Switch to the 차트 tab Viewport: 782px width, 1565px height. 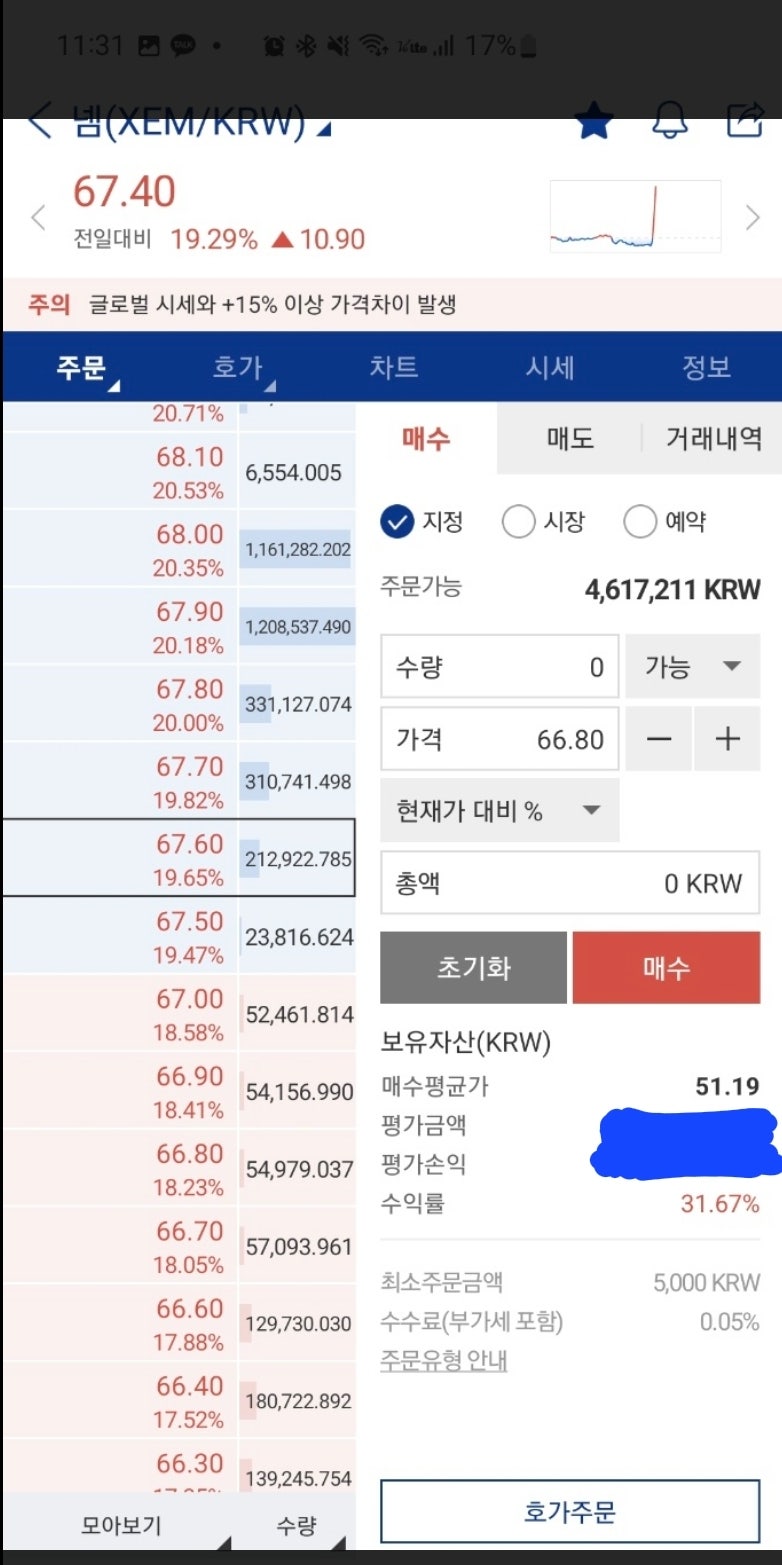[394, 367]
